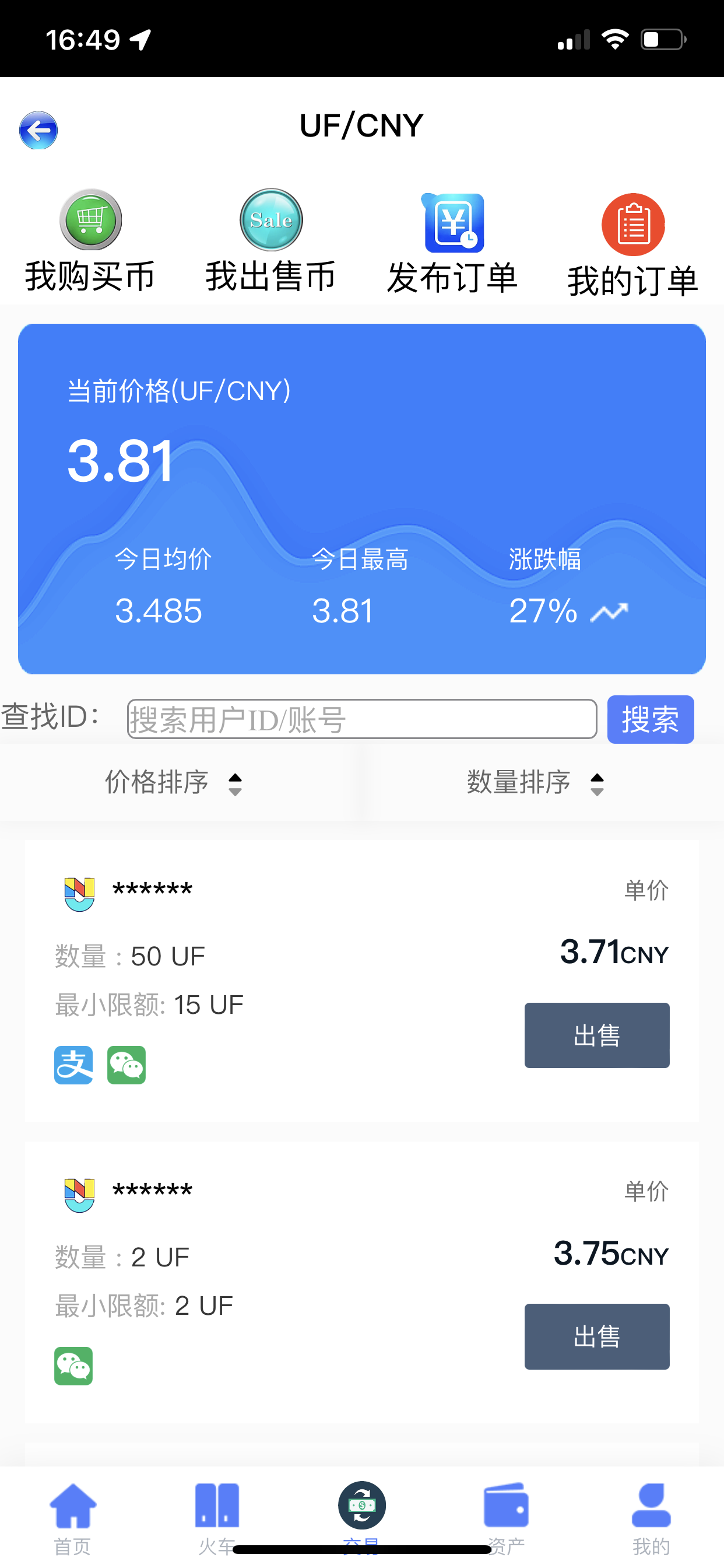Image resolution: width=724 pixels, height=1568 pixels.
Task: Tap 出售 on the 3.75 CNY offer
Action: click(597, 1336)
